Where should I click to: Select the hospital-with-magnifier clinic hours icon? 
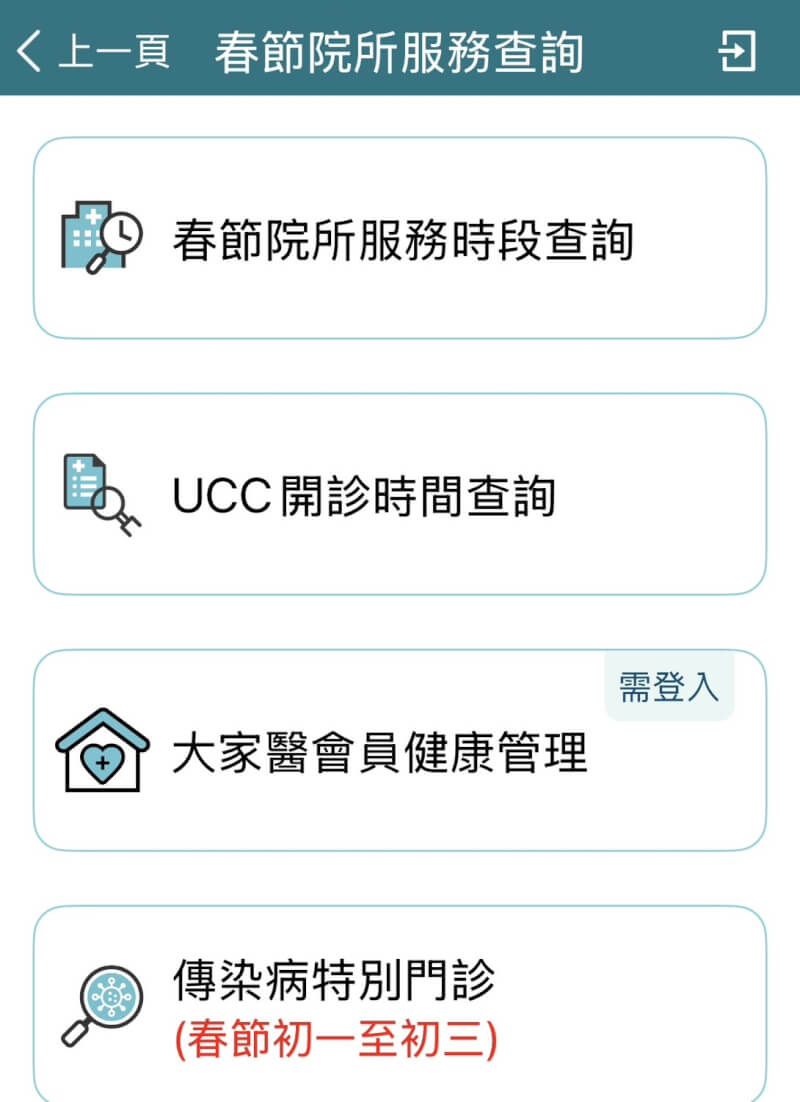(x=96, y=237)
